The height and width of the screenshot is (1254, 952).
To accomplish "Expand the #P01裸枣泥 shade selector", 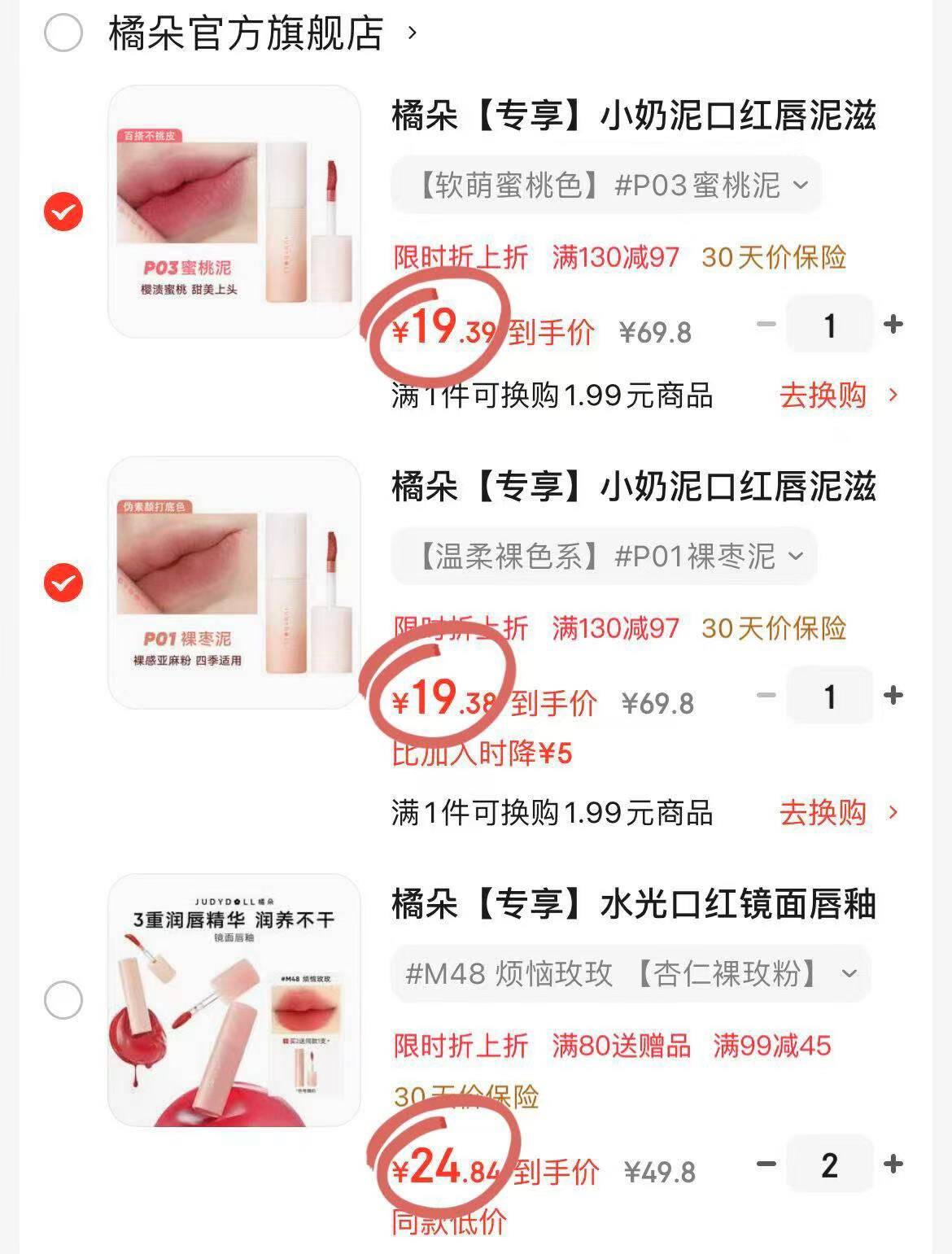I will coord(604,557).
